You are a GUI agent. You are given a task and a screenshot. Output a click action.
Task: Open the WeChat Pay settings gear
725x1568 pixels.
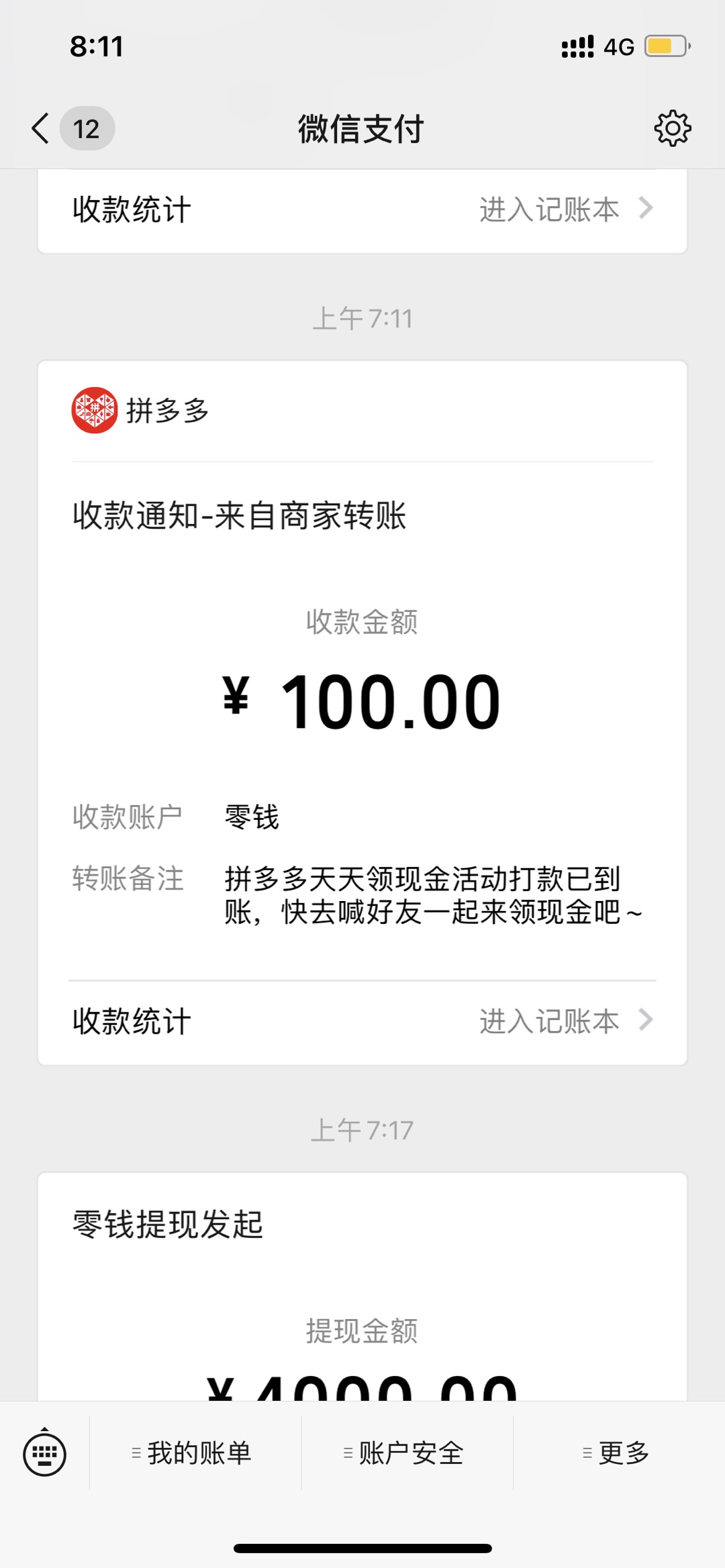tap(673, 128)
